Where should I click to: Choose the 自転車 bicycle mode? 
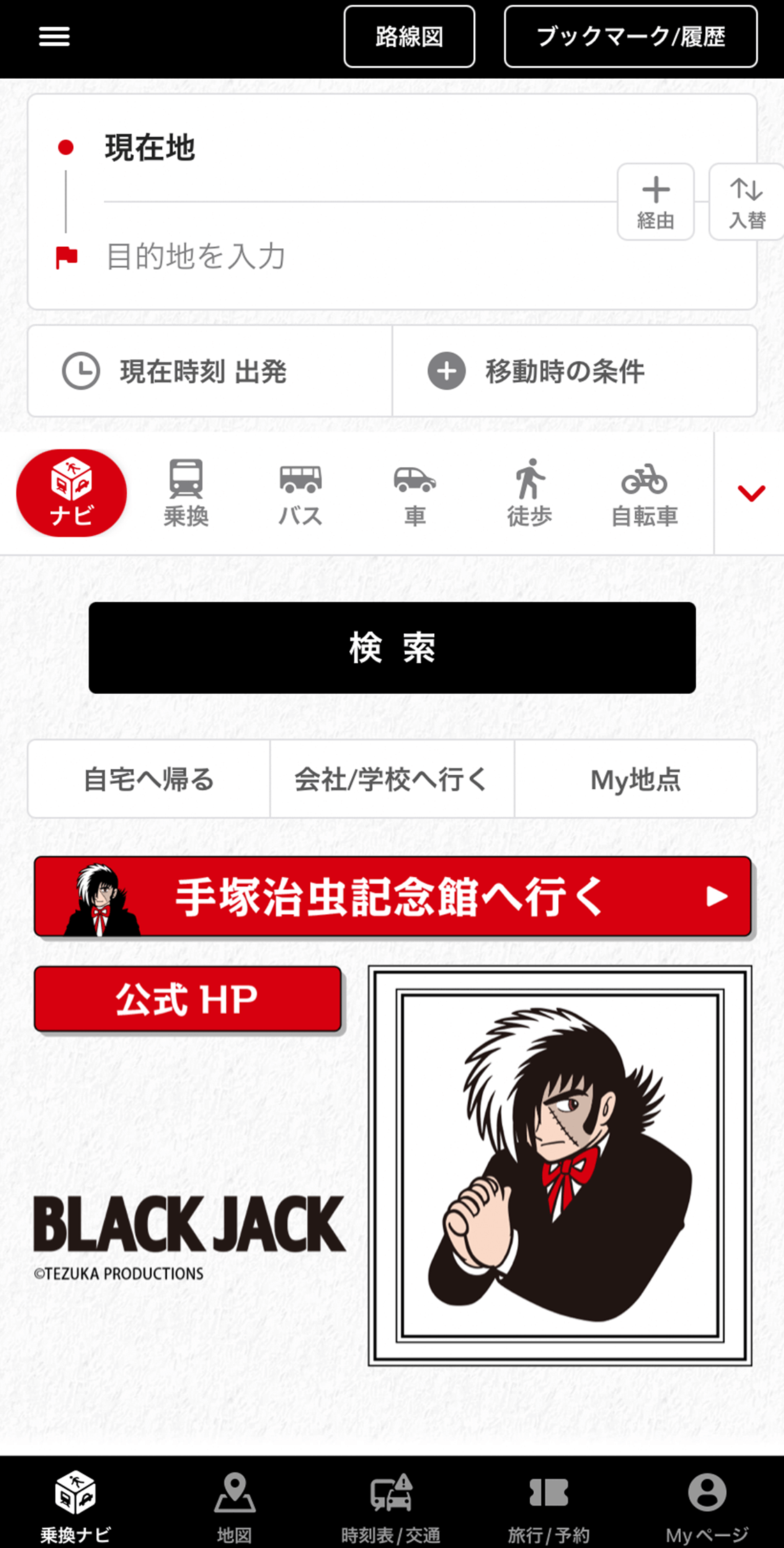tap(644, 492)
